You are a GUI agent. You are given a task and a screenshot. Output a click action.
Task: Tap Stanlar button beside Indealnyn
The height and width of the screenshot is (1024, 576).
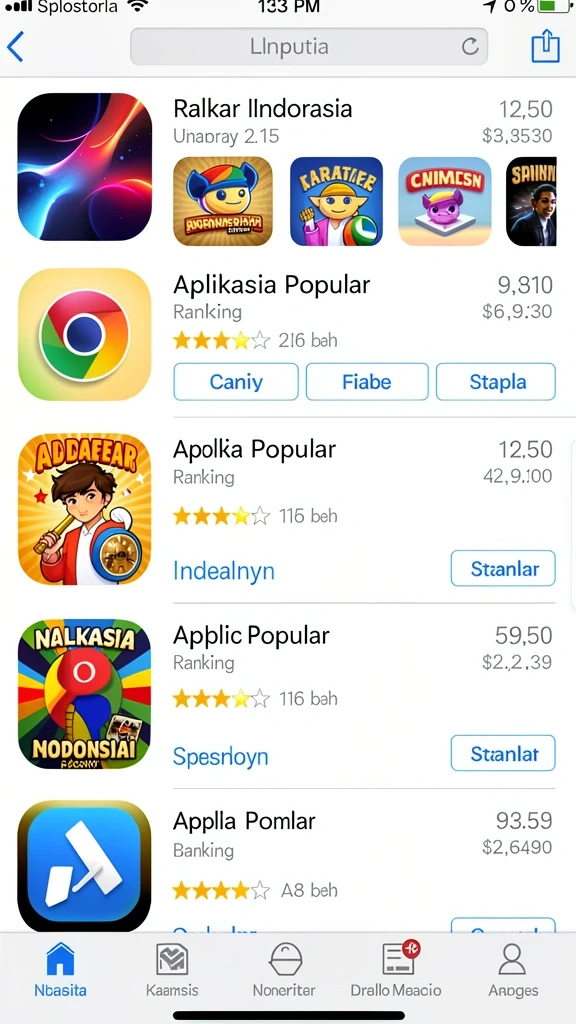coord(503,568)
